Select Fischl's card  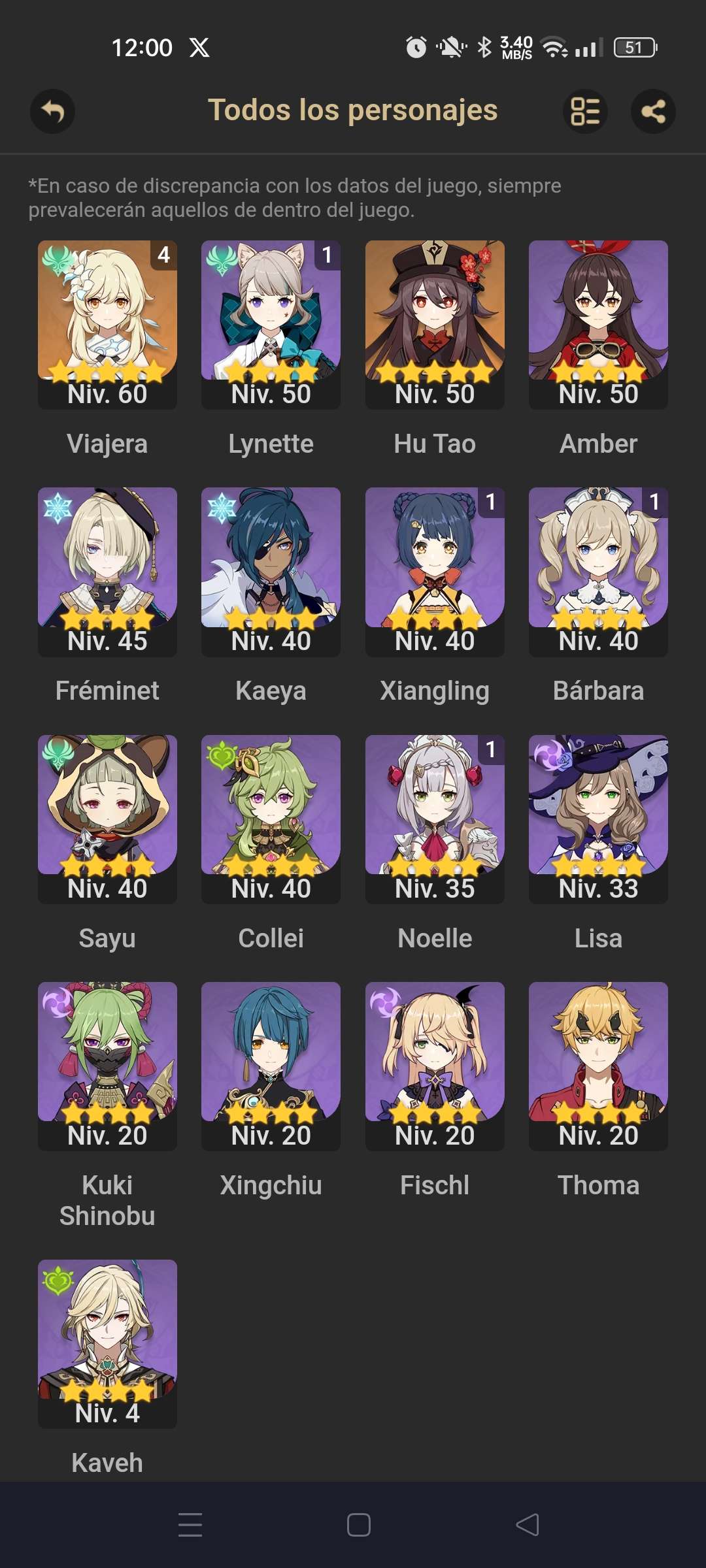(435, 1066)
